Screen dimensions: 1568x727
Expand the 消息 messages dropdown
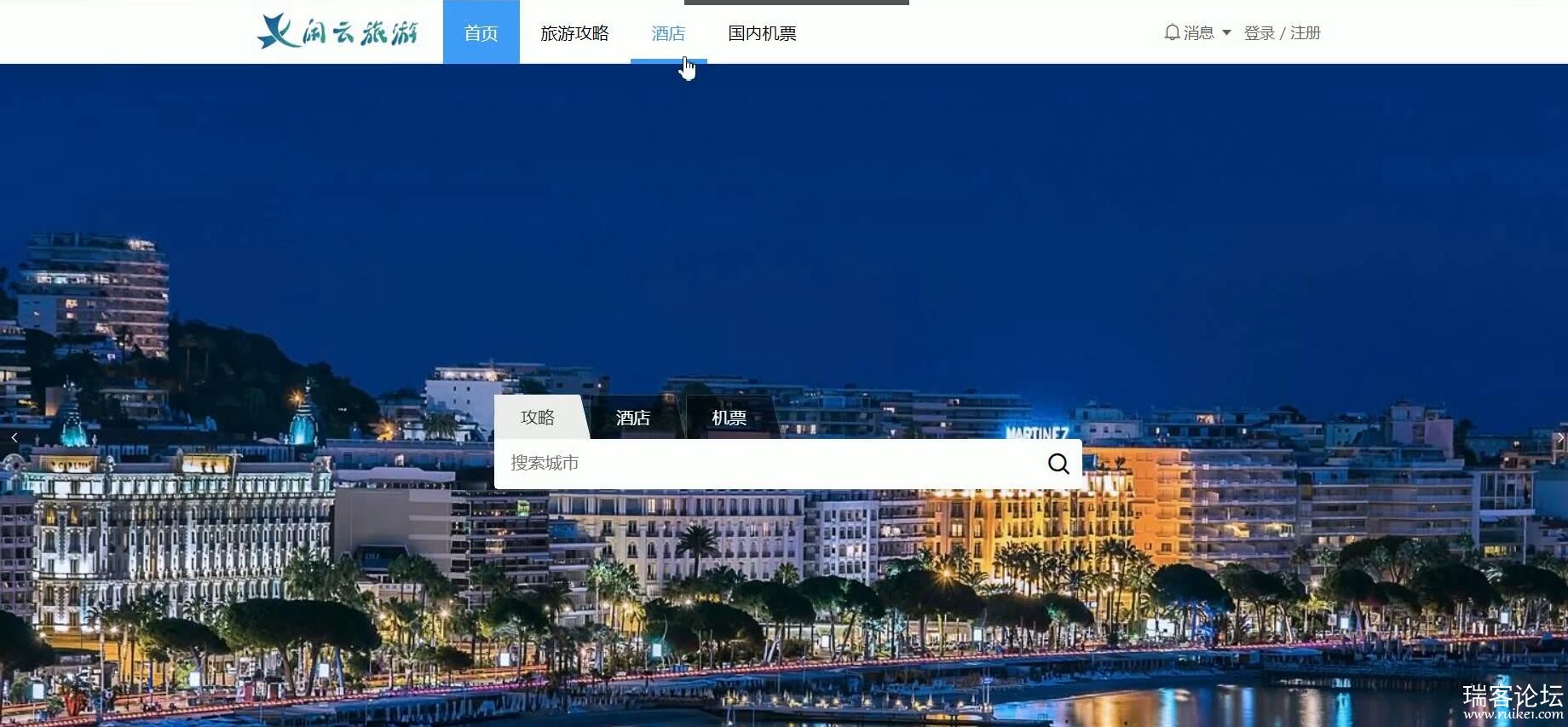[1197, 33]
